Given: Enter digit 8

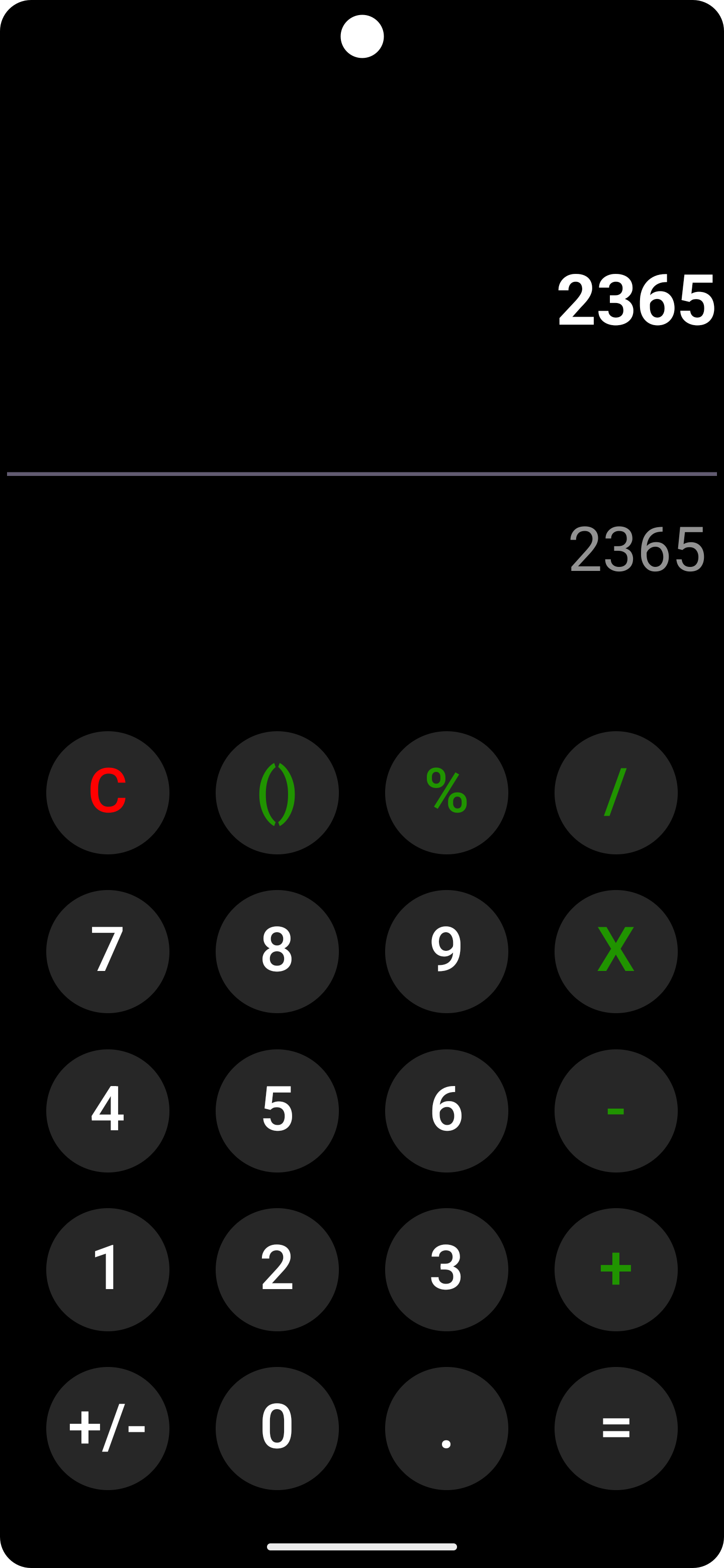Looking at the screenshot, I should [277, 951].
